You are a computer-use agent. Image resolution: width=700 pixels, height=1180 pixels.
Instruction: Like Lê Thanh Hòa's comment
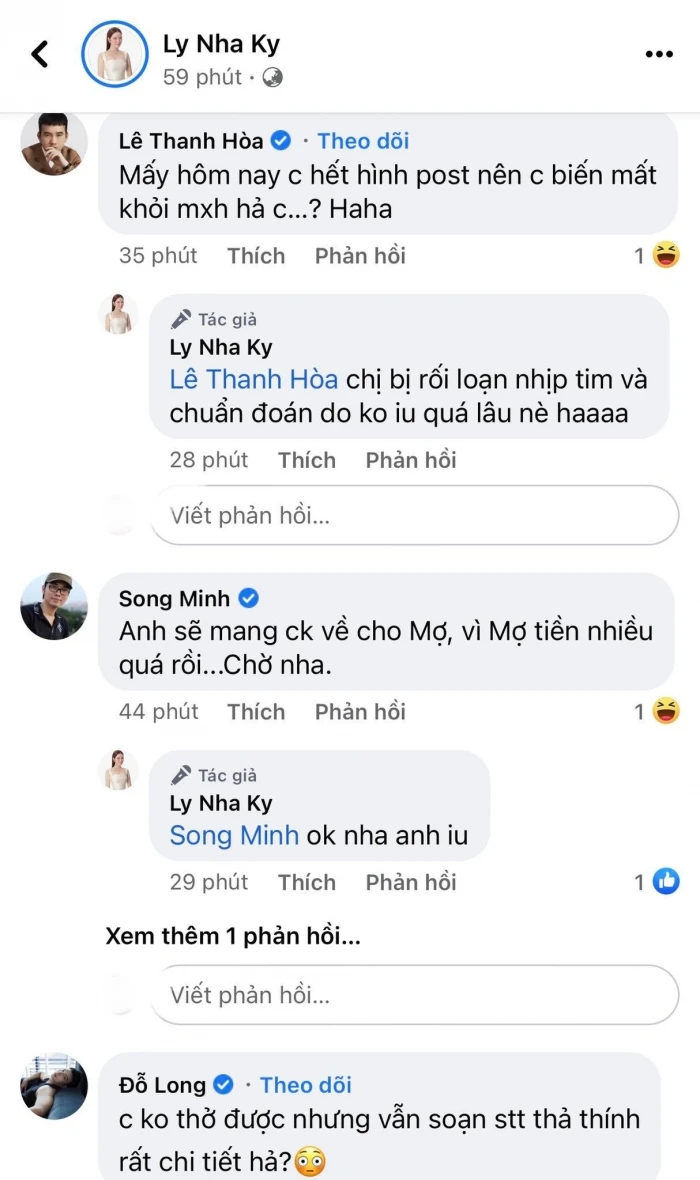click(x=256, y=256)
